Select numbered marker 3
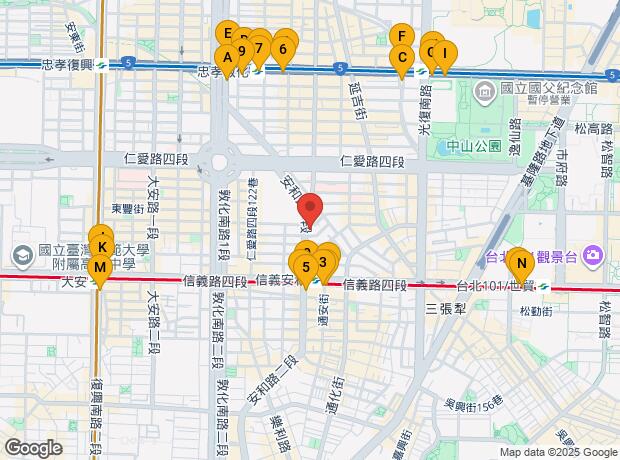This screenshot has height=460, width=620. click(322, 263)
